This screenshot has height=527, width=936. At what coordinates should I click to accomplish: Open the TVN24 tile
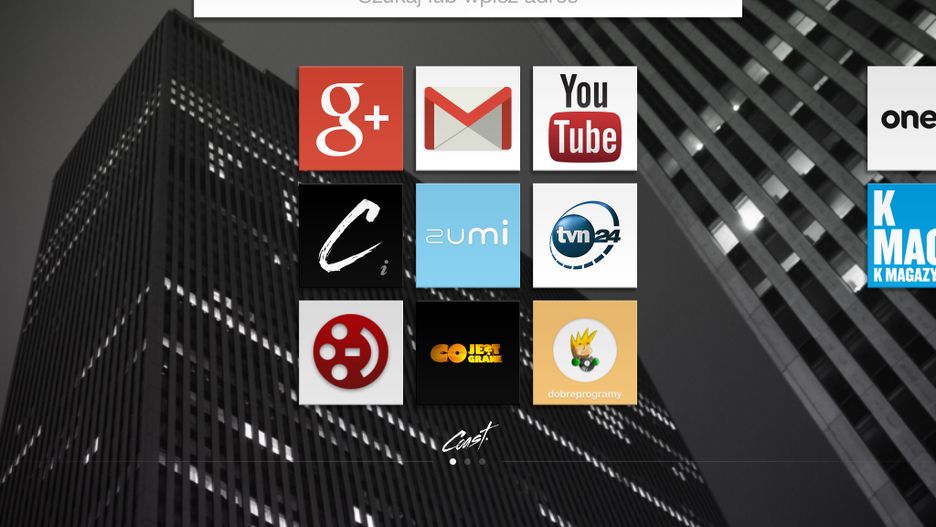(x=585, y=235)
